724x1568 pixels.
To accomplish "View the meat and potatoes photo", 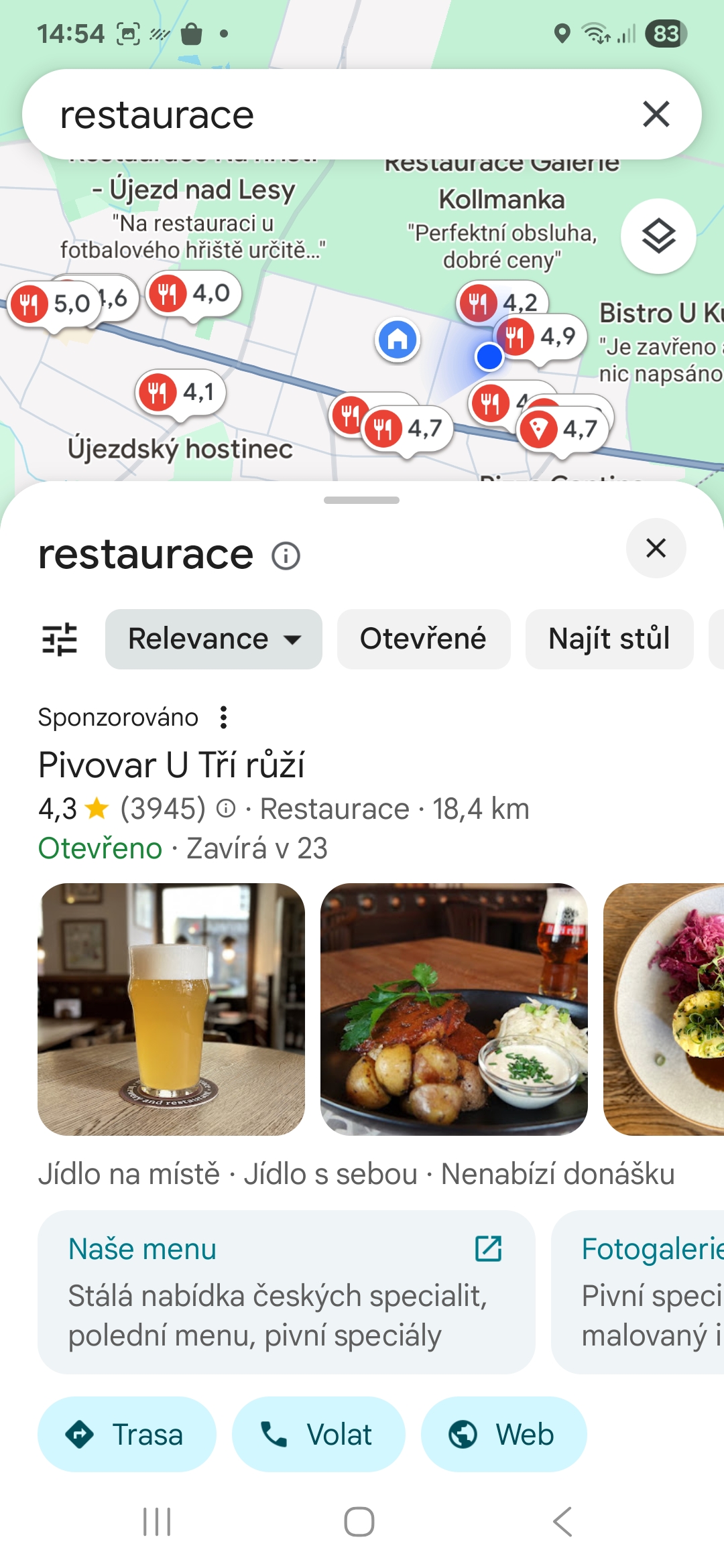I will [x=454, y=1009].
